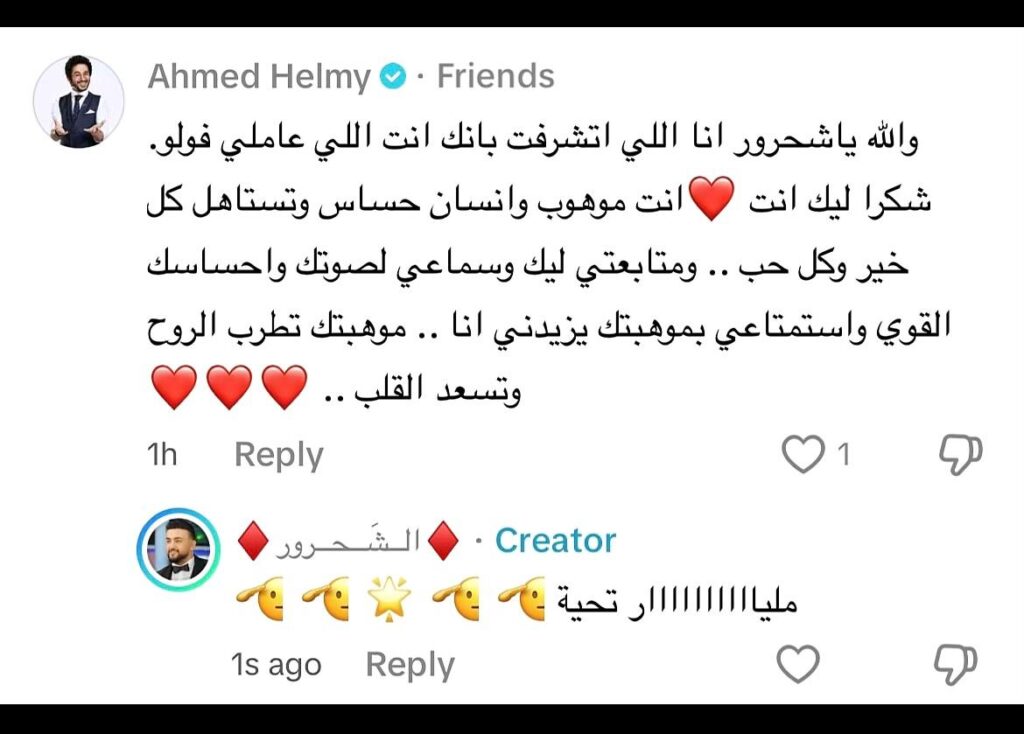Like the Creator's reply comment

pos(798,665)
